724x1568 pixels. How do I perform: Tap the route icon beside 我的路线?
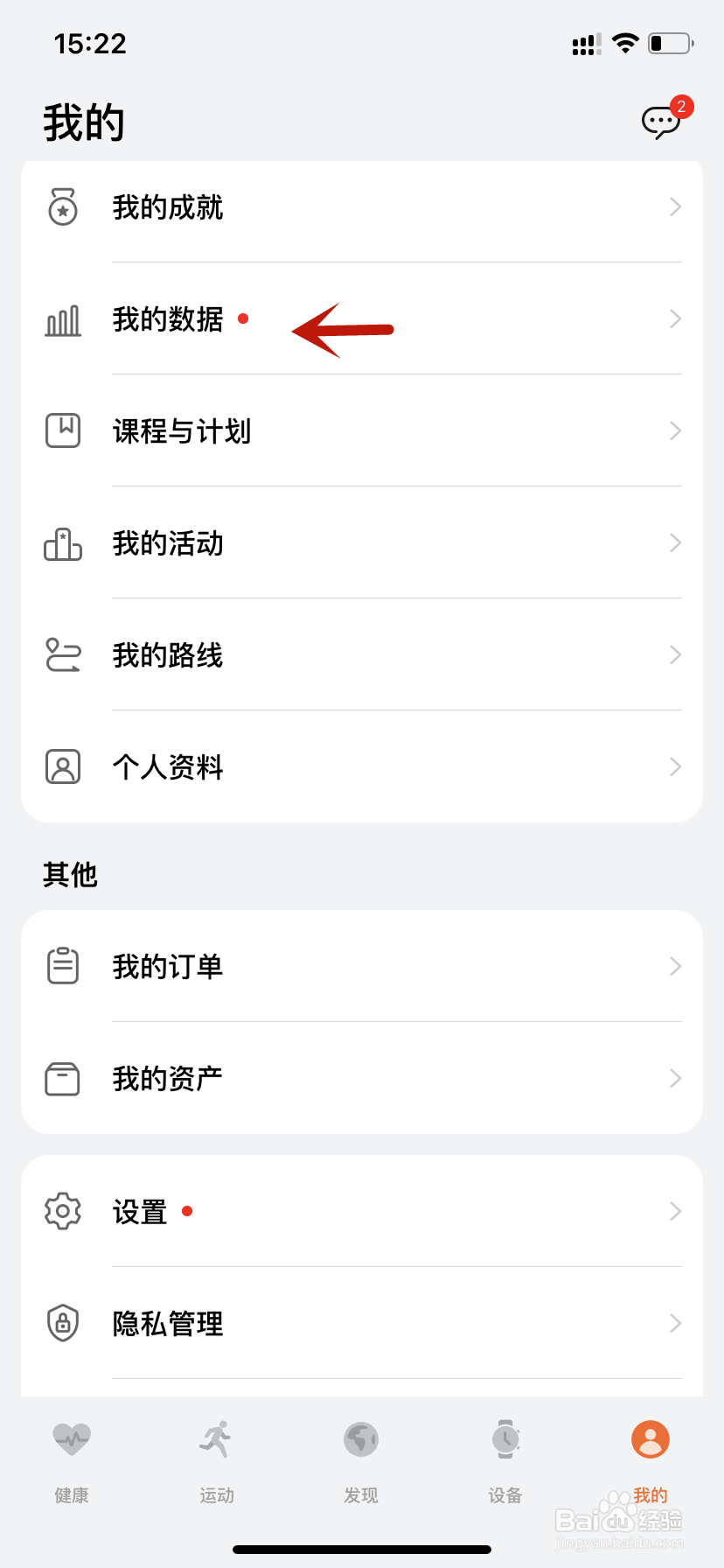pos(62,655)
